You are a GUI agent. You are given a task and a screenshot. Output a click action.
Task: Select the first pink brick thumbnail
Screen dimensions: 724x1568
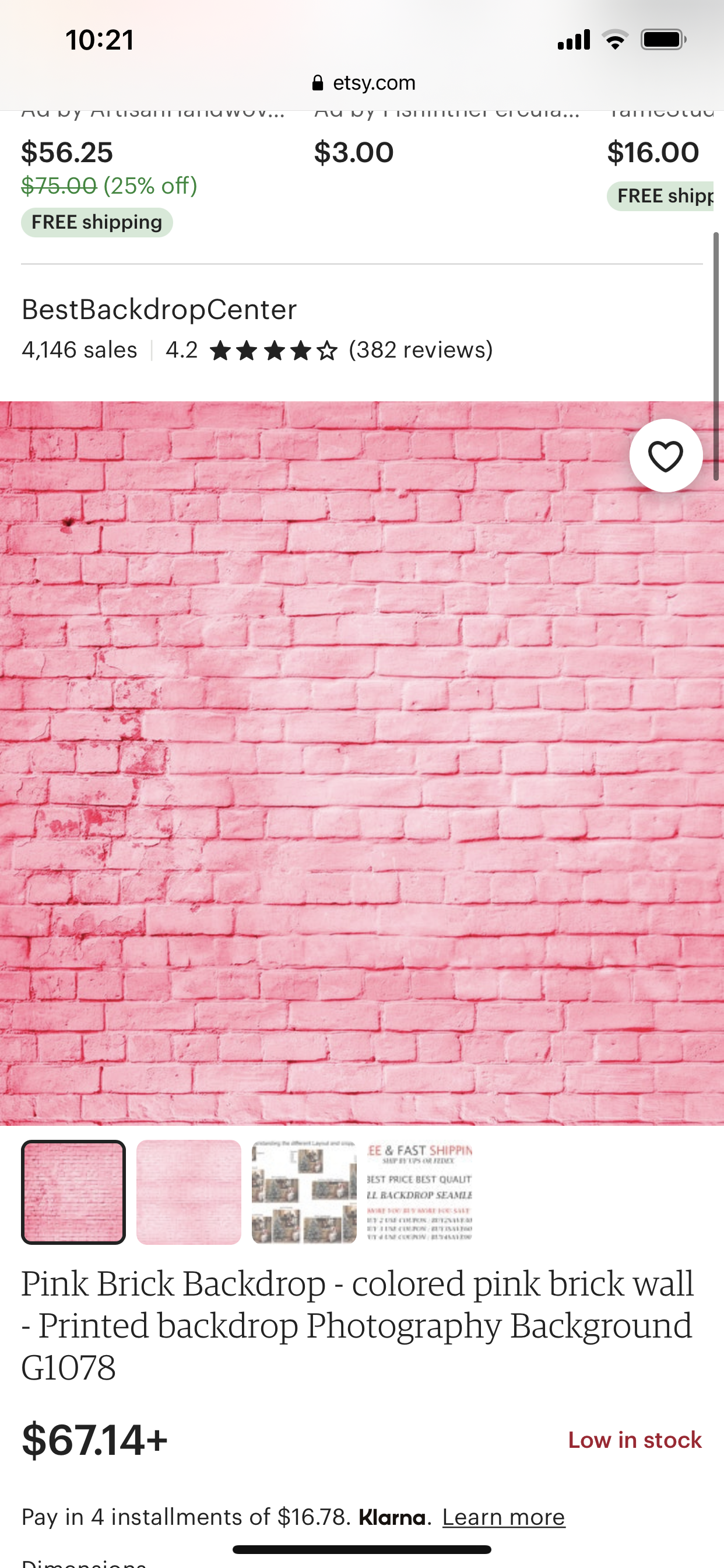pos(73,1192)
